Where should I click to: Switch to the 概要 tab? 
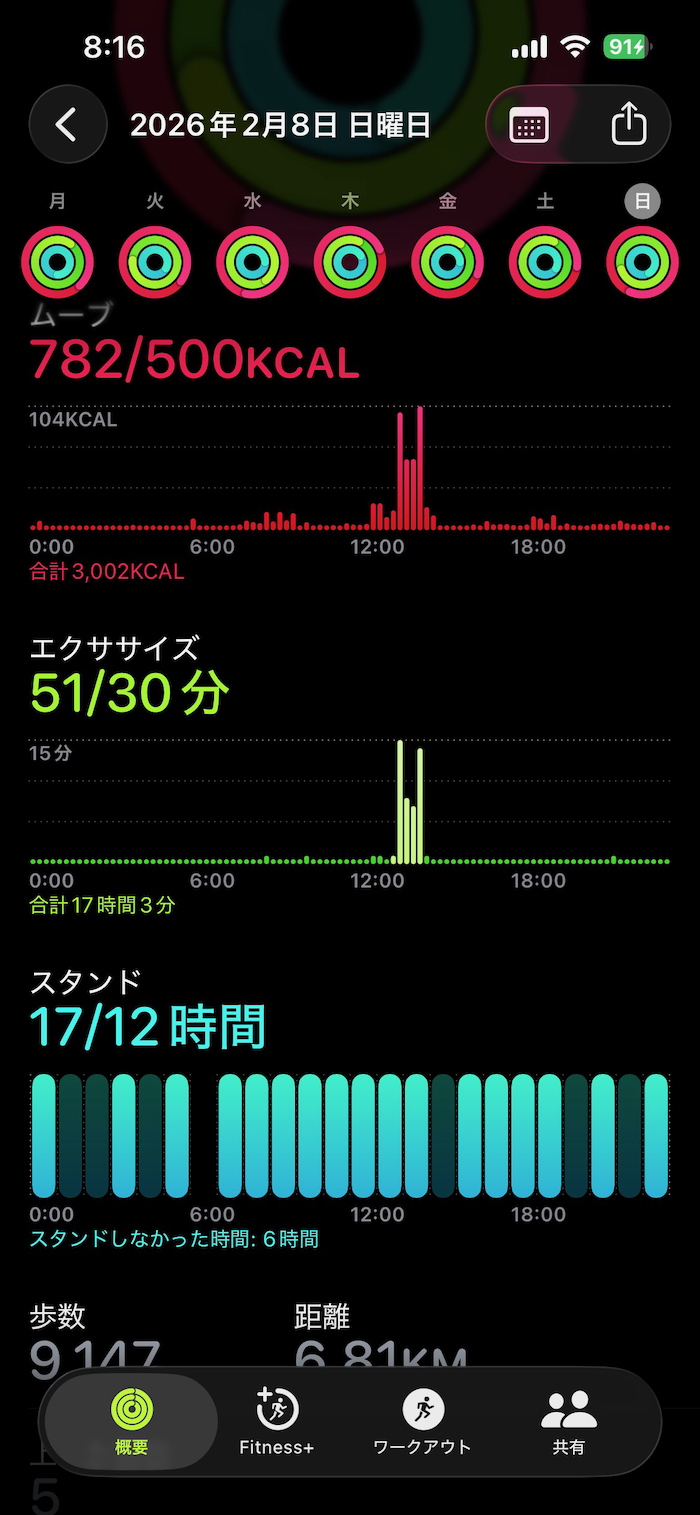click(131, 1421)
